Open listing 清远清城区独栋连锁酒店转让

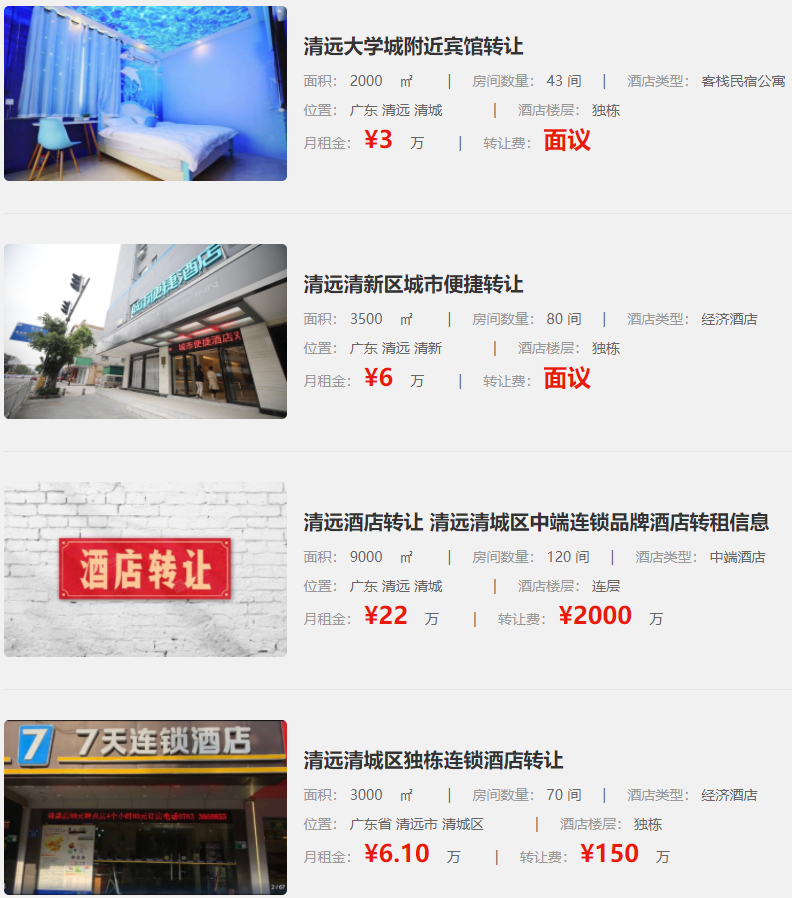[x=433, y=760]
